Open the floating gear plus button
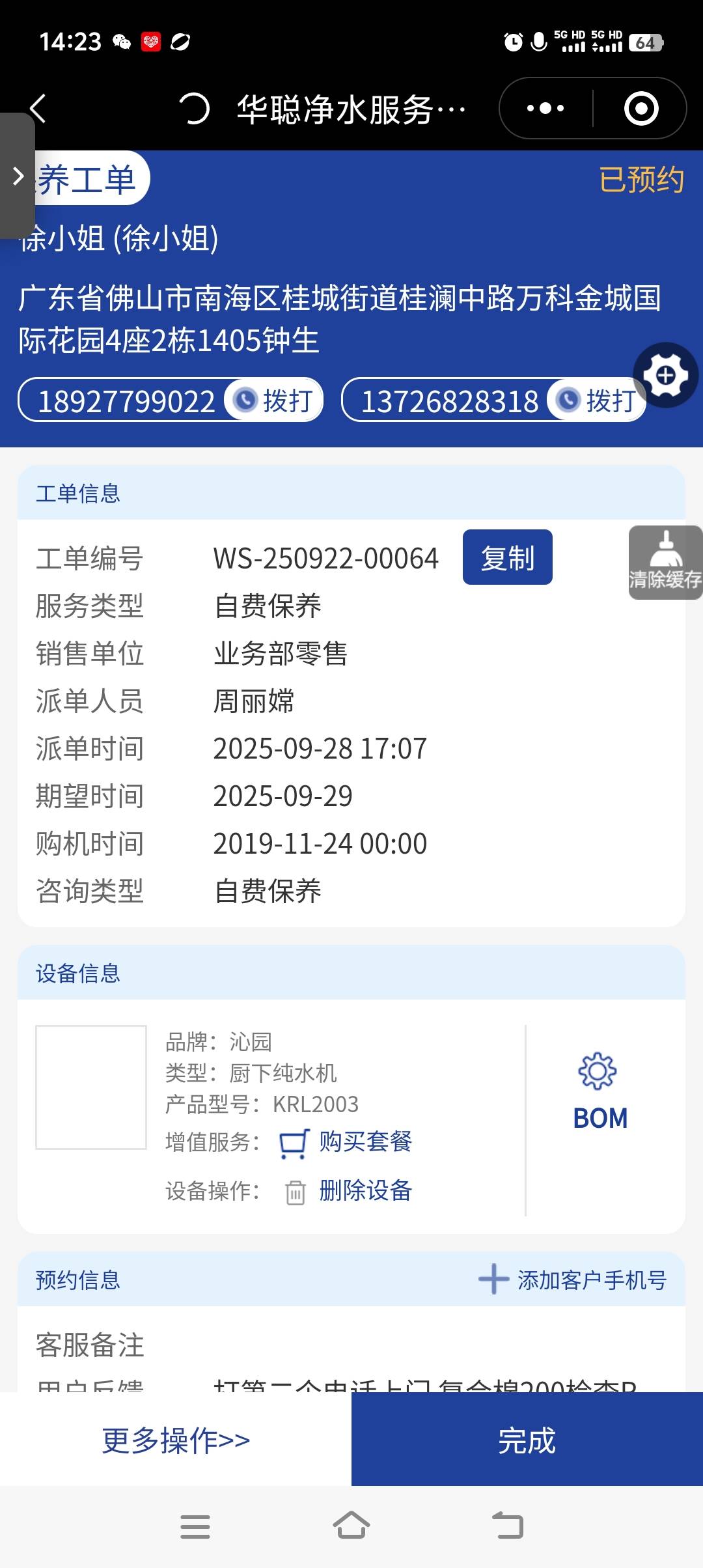The width and height of the screenshot is (703, 1568). [x=665, y=376]
